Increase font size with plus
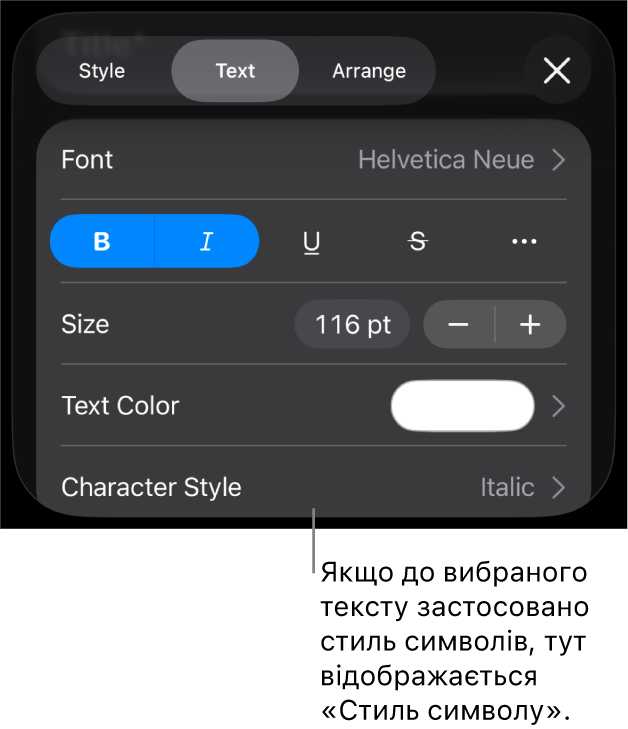 (x=531, y=325)
